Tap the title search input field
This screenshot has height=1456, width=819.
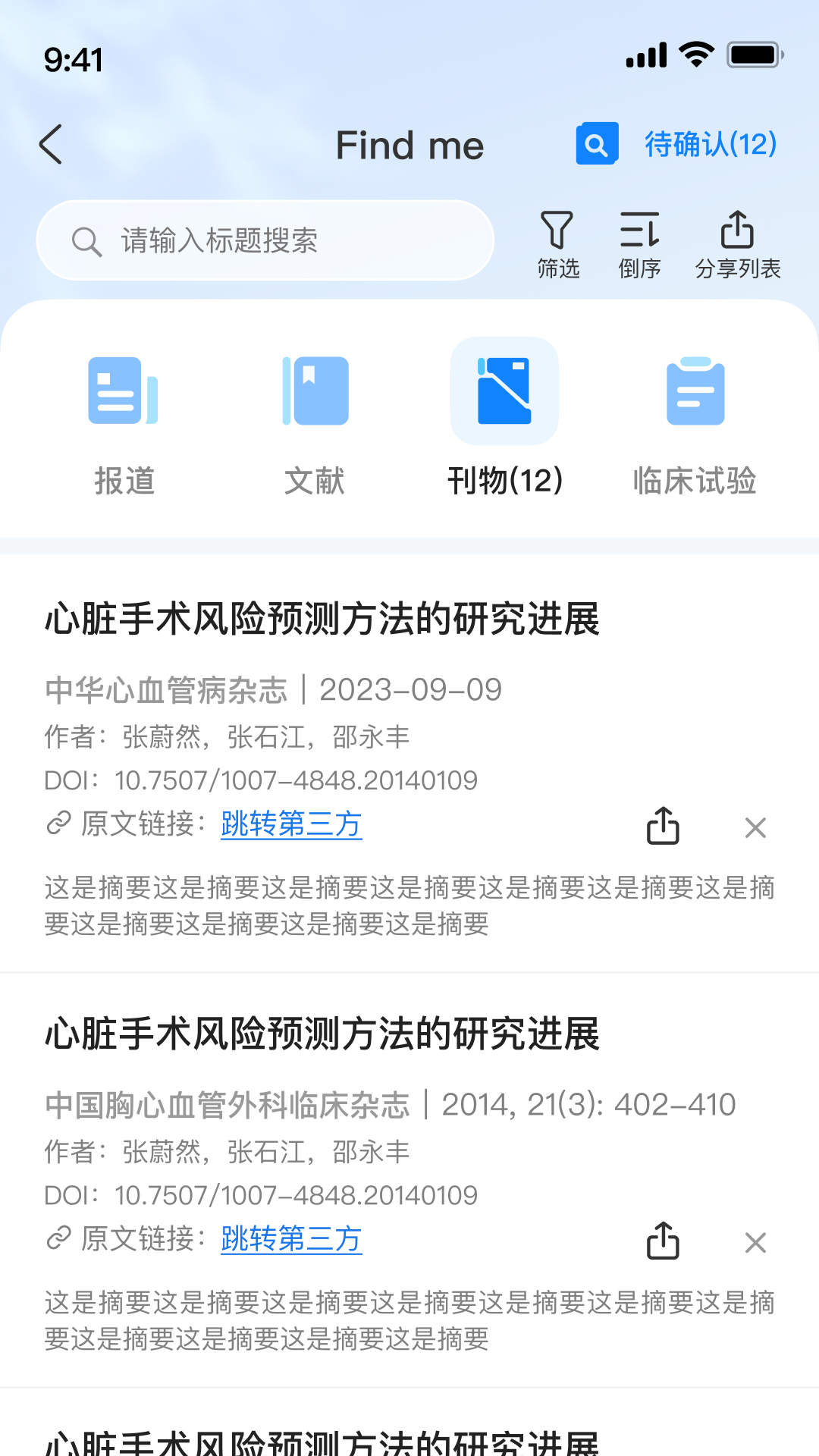(267, 240)
